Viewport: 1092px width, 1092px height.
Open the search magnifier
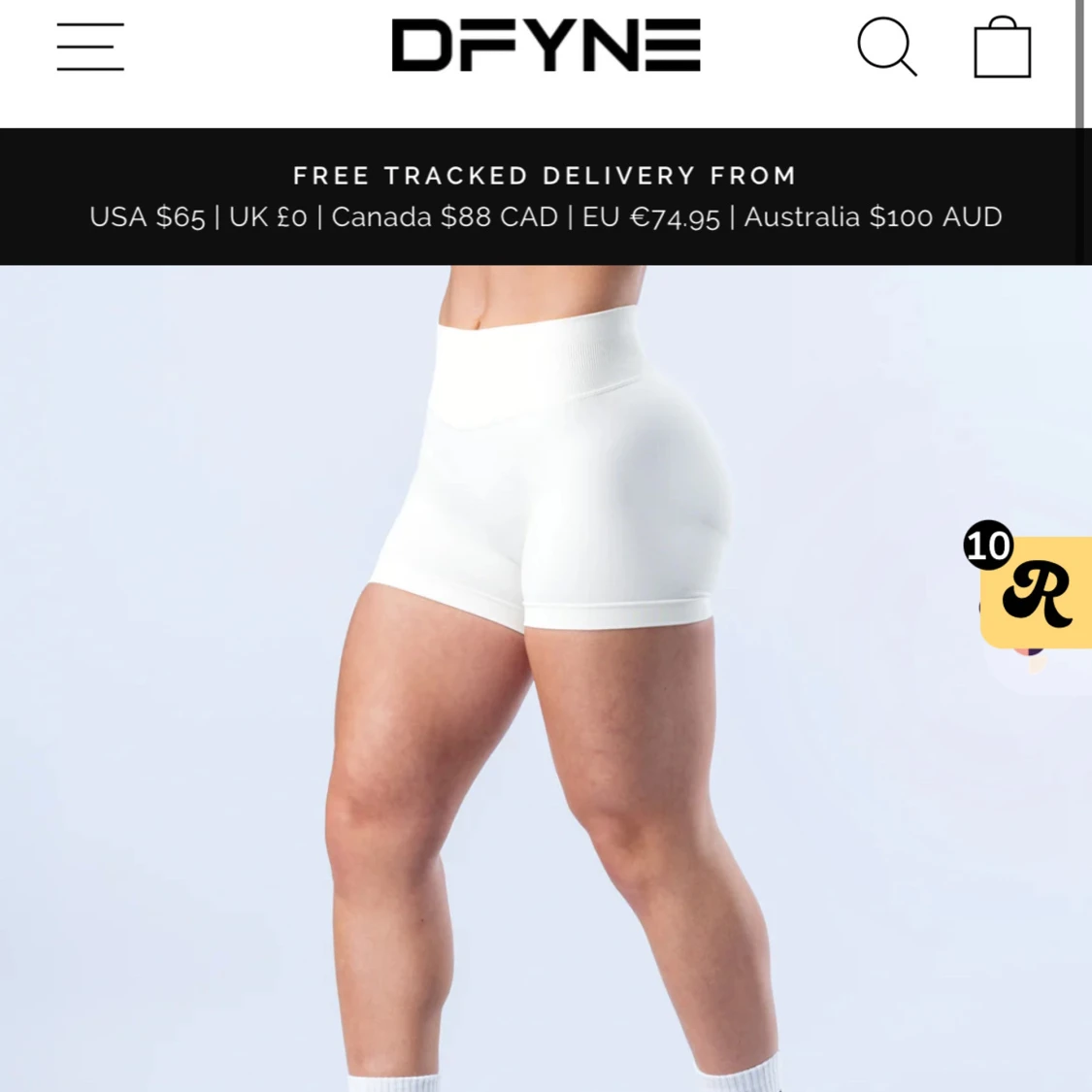coord(886,46)
